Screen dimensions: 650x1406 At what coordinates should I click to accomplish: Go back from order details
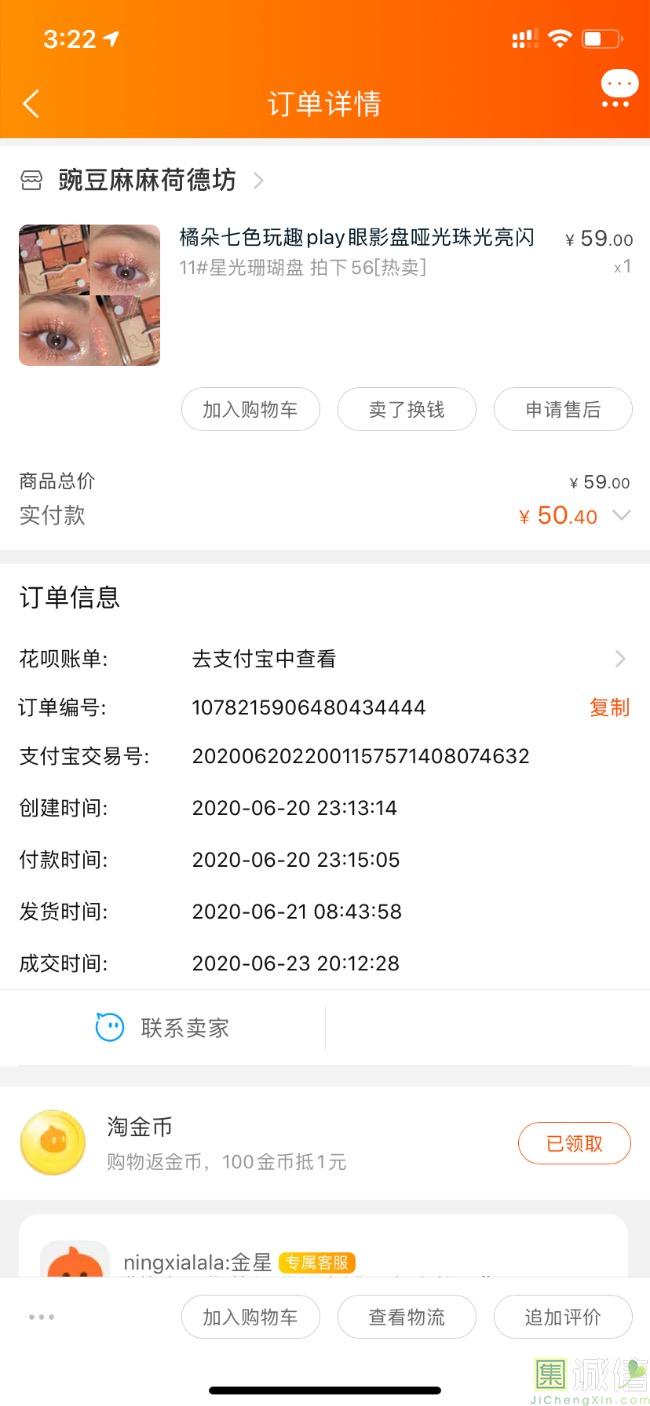tap(31, 103)
